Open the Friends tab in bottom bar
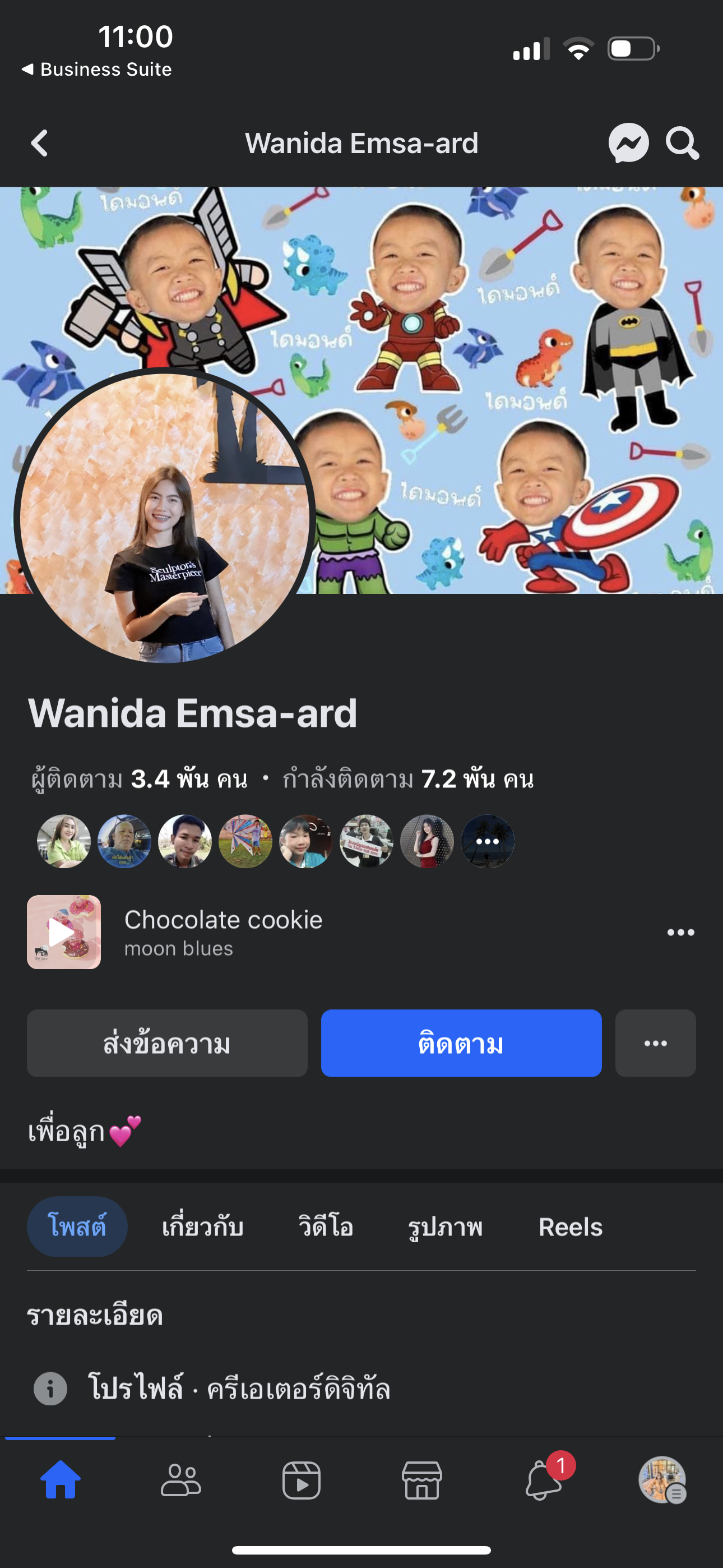The height and width of the screenshot is (1568, 723). (180, 1481)
